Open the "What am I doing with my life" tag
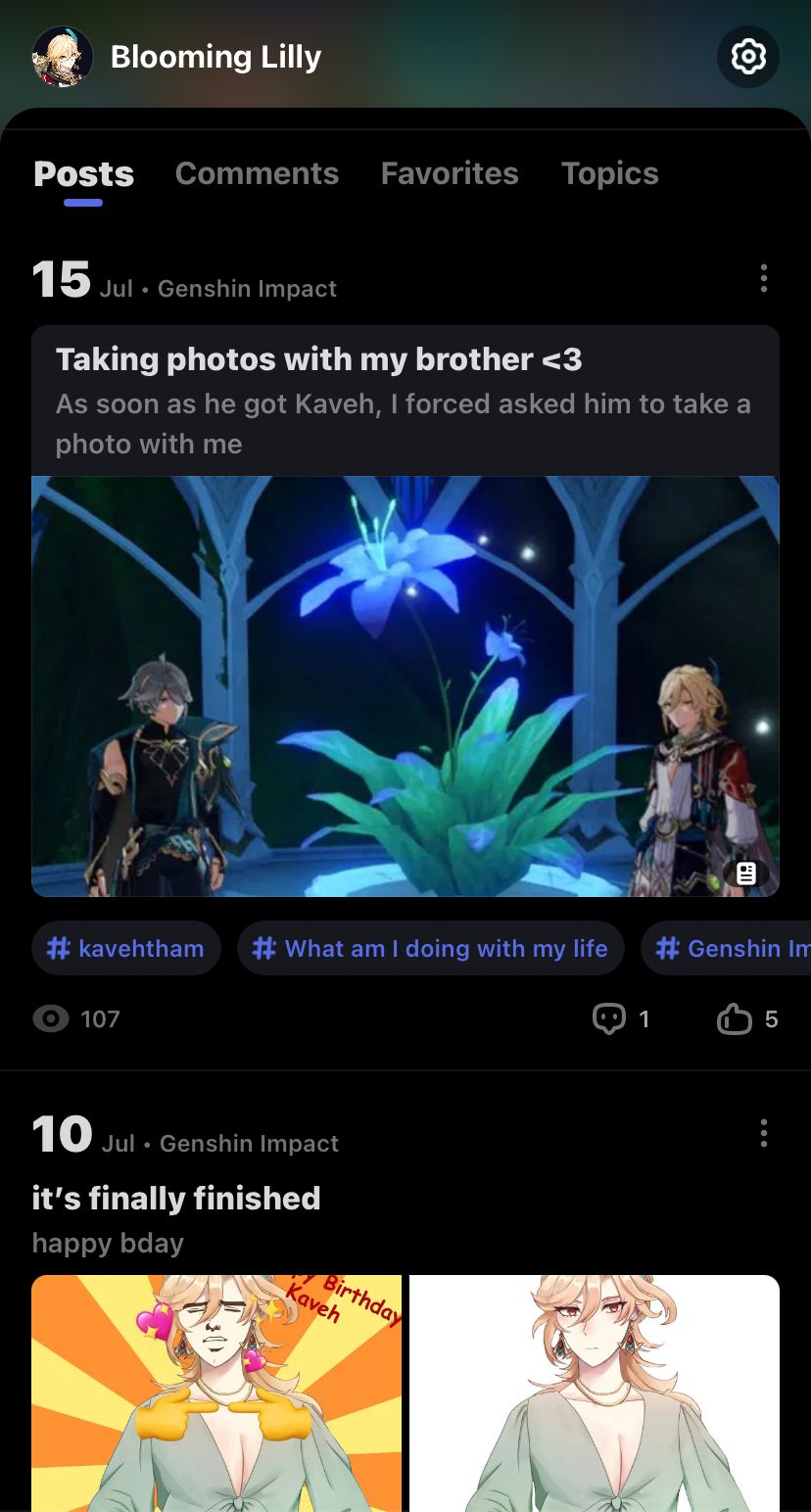 coord(430,948)
